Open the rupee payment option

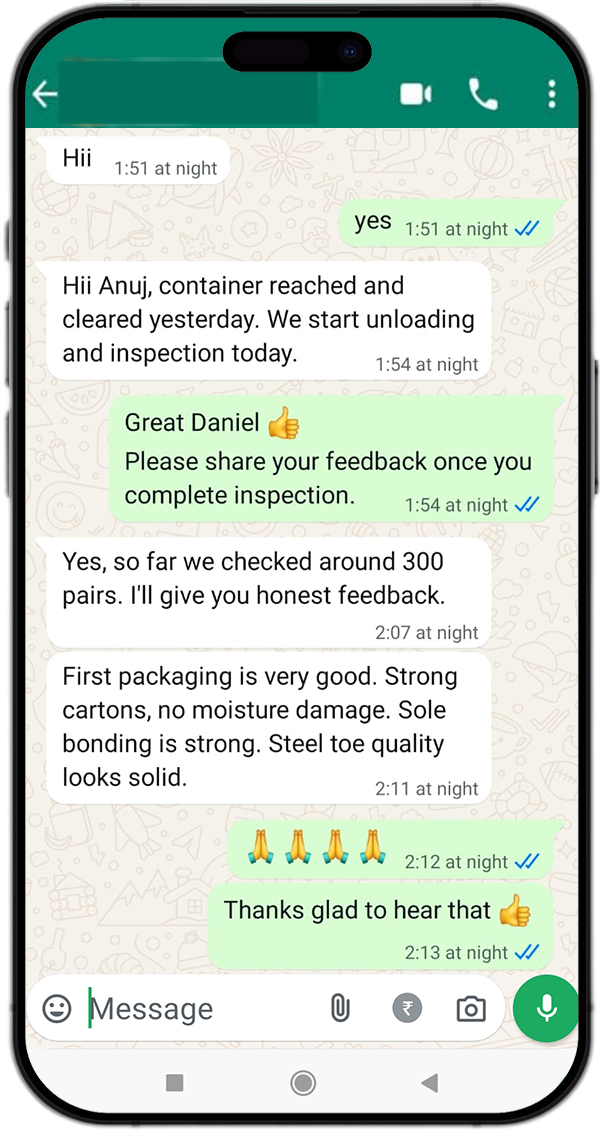[x=407, y=1008]
